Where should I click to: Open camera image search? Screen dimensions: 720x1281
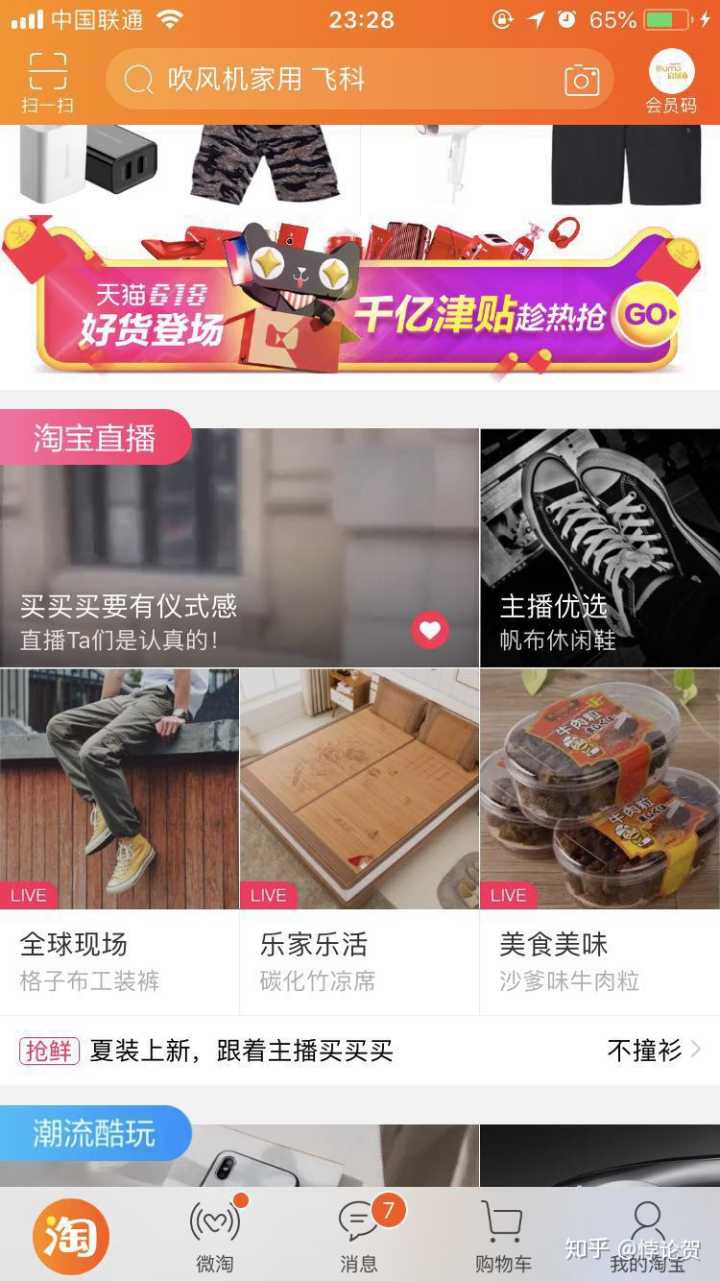pyautogui.click(x=581, y=80)
